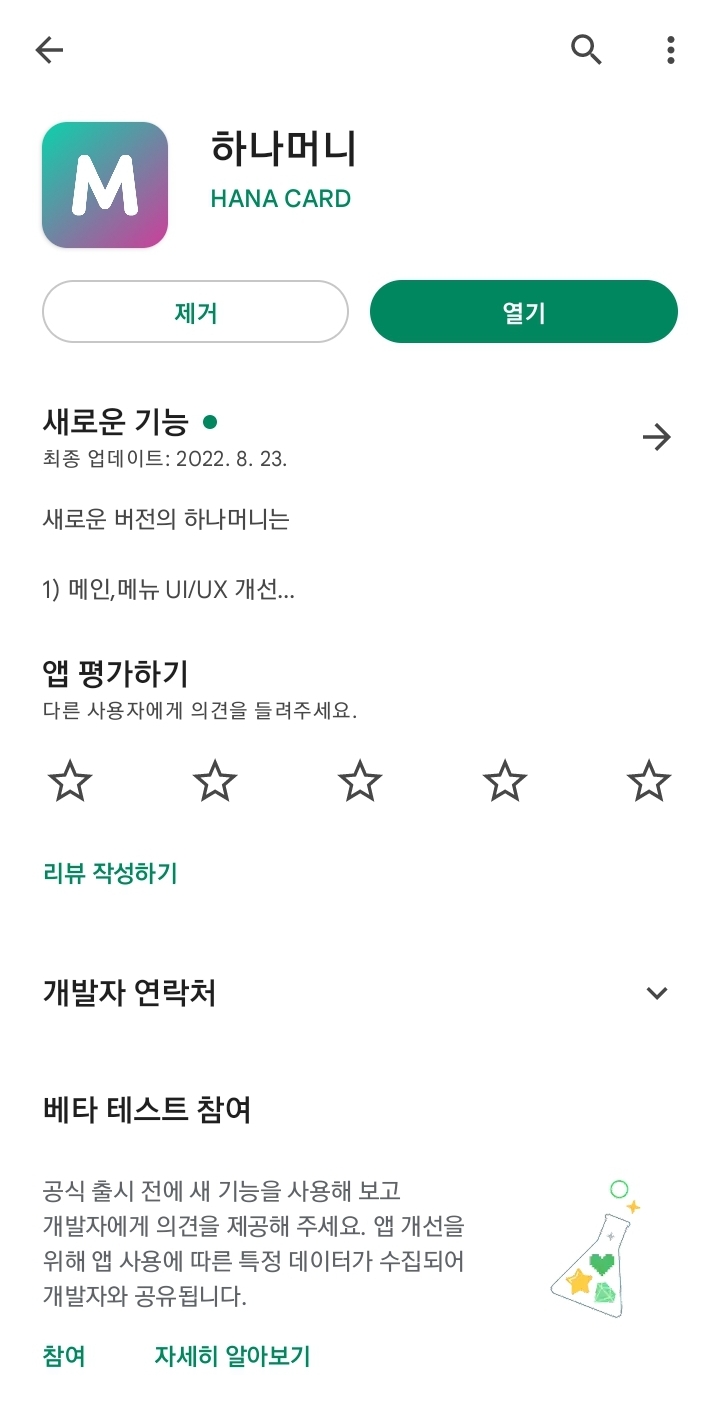720x1411 pixels.
Task: Rate the app one star
Action: pos(70,783)
